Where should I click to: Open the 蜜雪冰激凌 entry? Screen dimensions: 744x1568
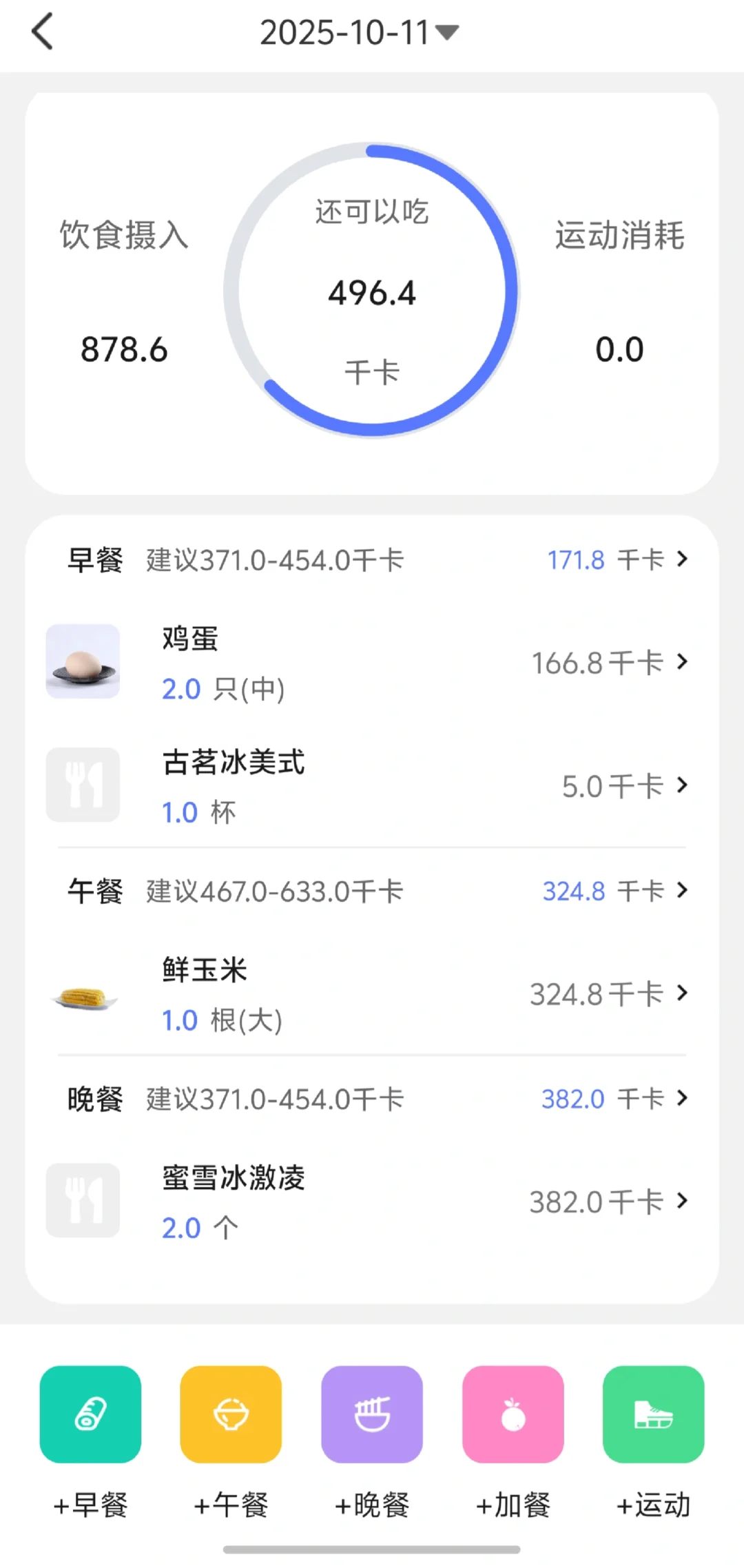pyautogui.click(x=372, y=1201)
